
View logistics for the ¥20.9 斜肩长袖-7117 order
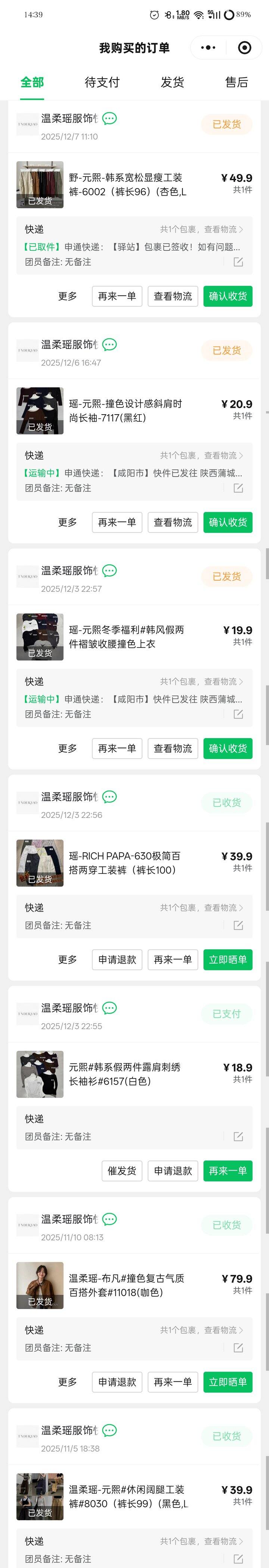point(173,522)
